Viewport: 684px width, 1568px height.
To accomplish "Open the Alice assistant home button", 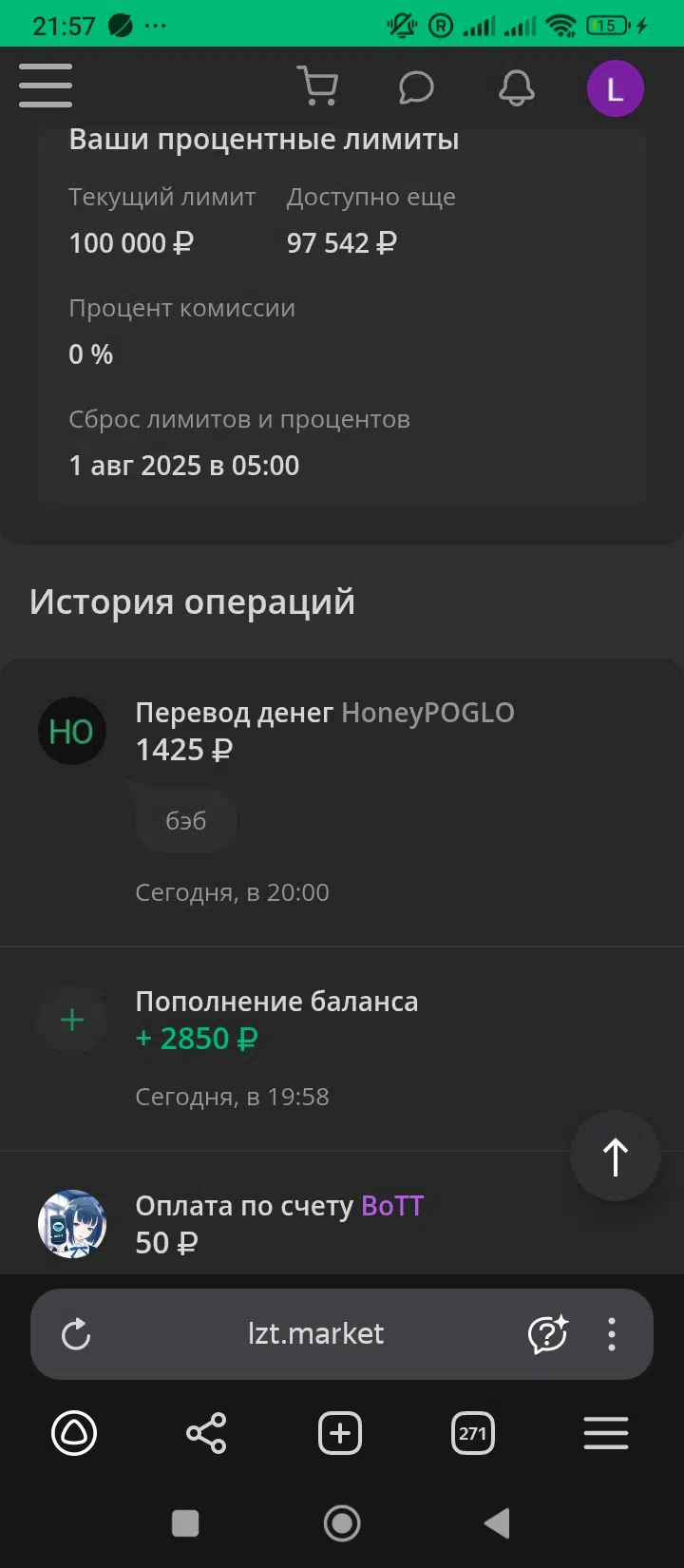I will (x=74, y=1433).
